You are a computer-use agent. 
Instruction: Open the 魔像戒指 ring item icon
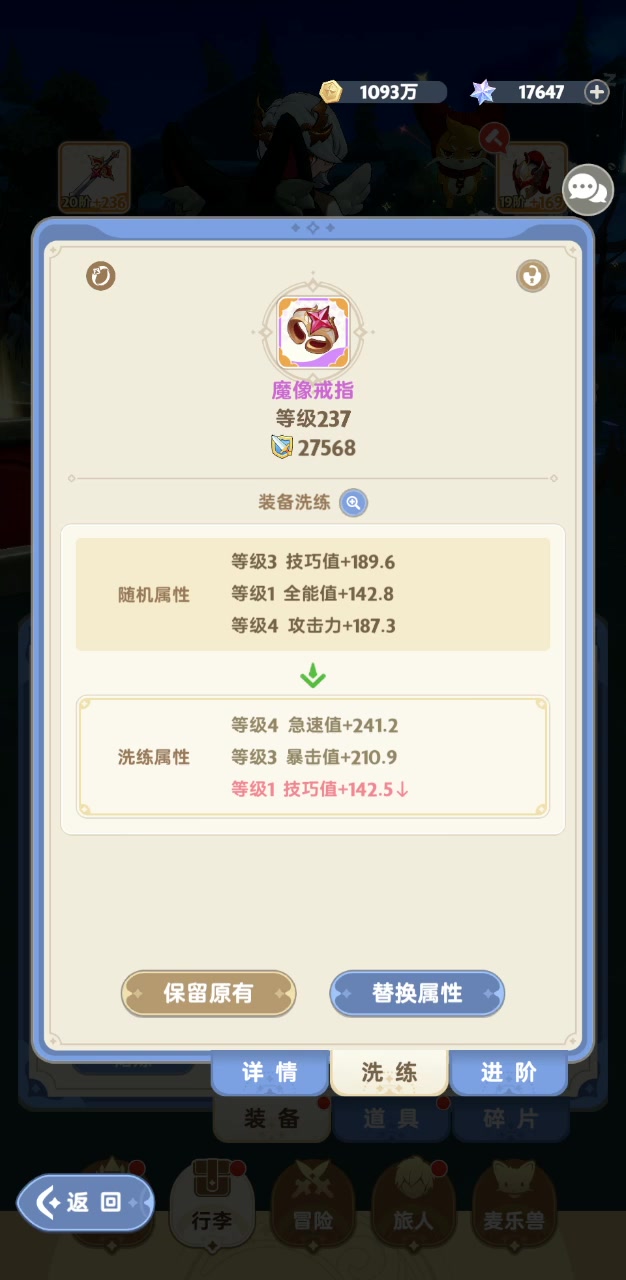313,332
